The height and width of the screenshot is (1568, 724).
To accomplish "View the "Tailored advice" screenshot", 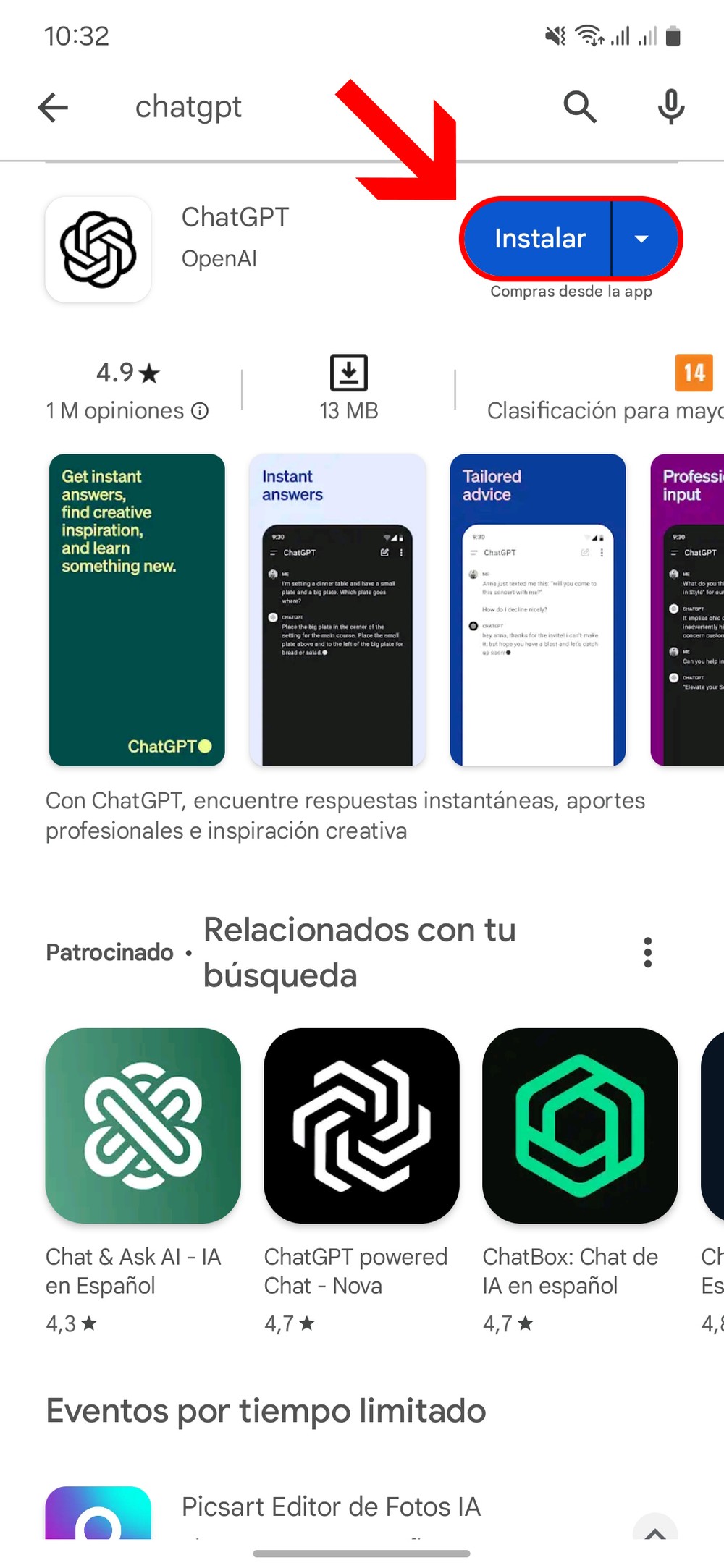I will point(538,609).
